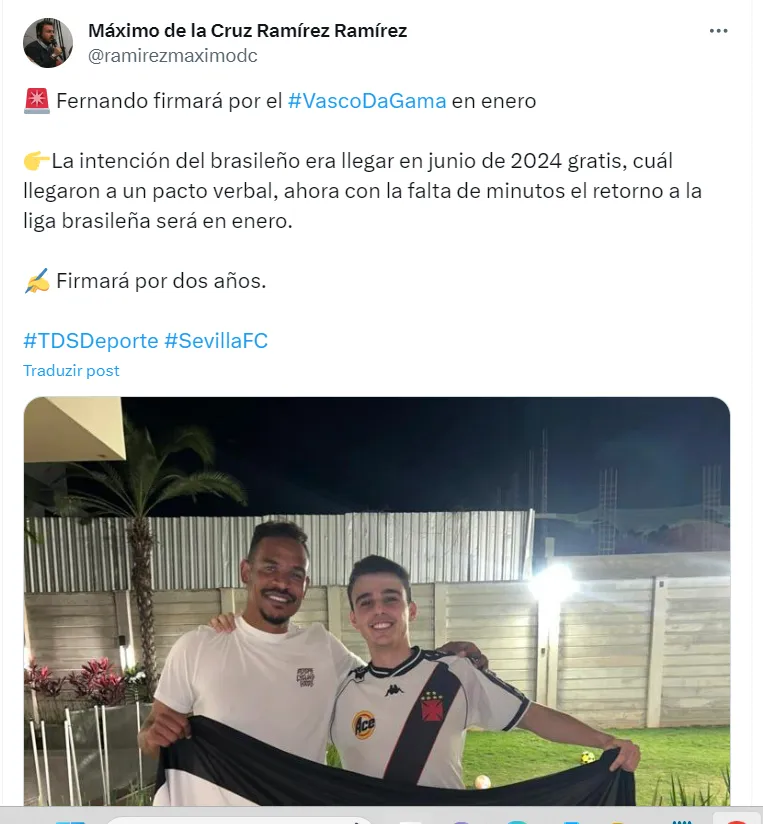Open the @ramirezmaximodc handle
Image resolution: width=763 pixels, height=824 pixels.
point(173,56)
